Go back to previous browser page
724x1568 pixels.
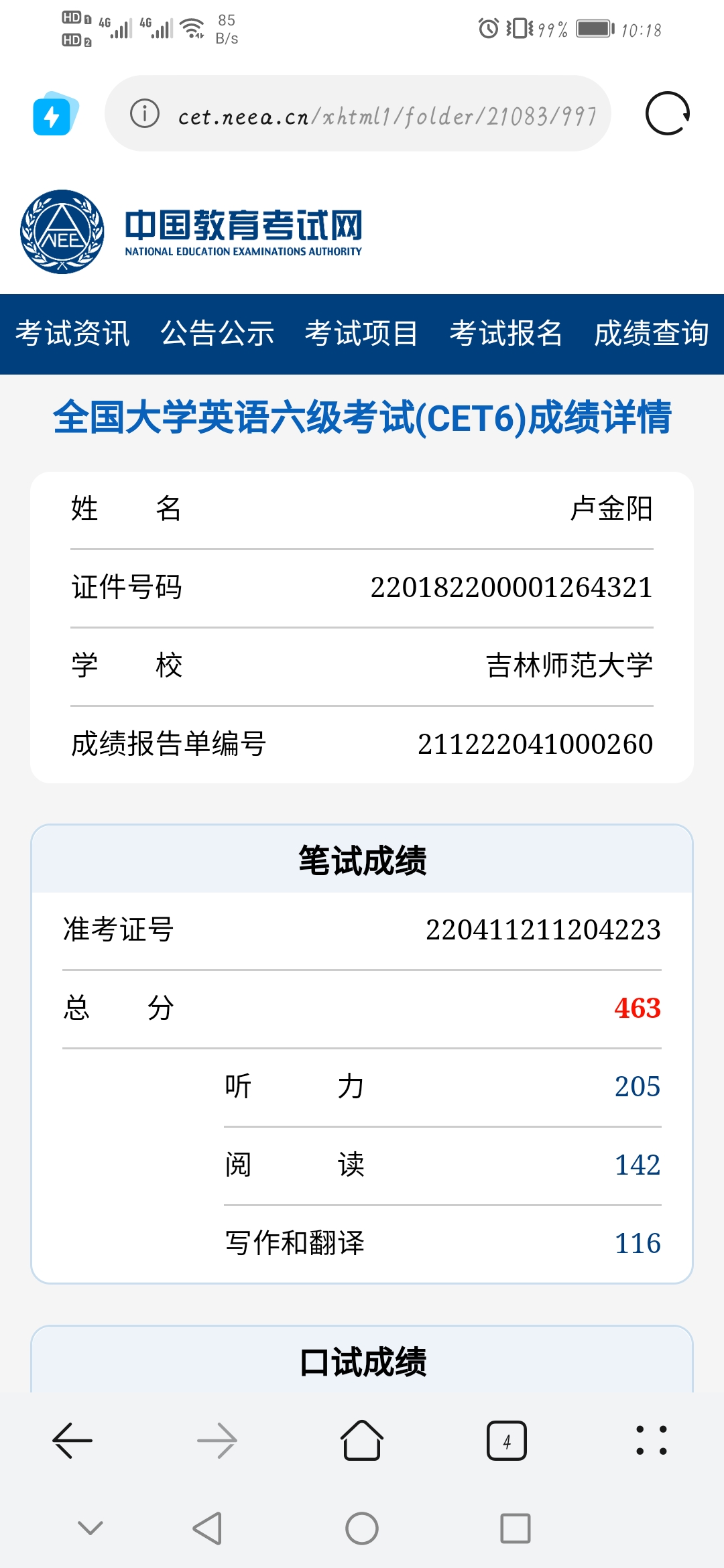(72, 1441)
